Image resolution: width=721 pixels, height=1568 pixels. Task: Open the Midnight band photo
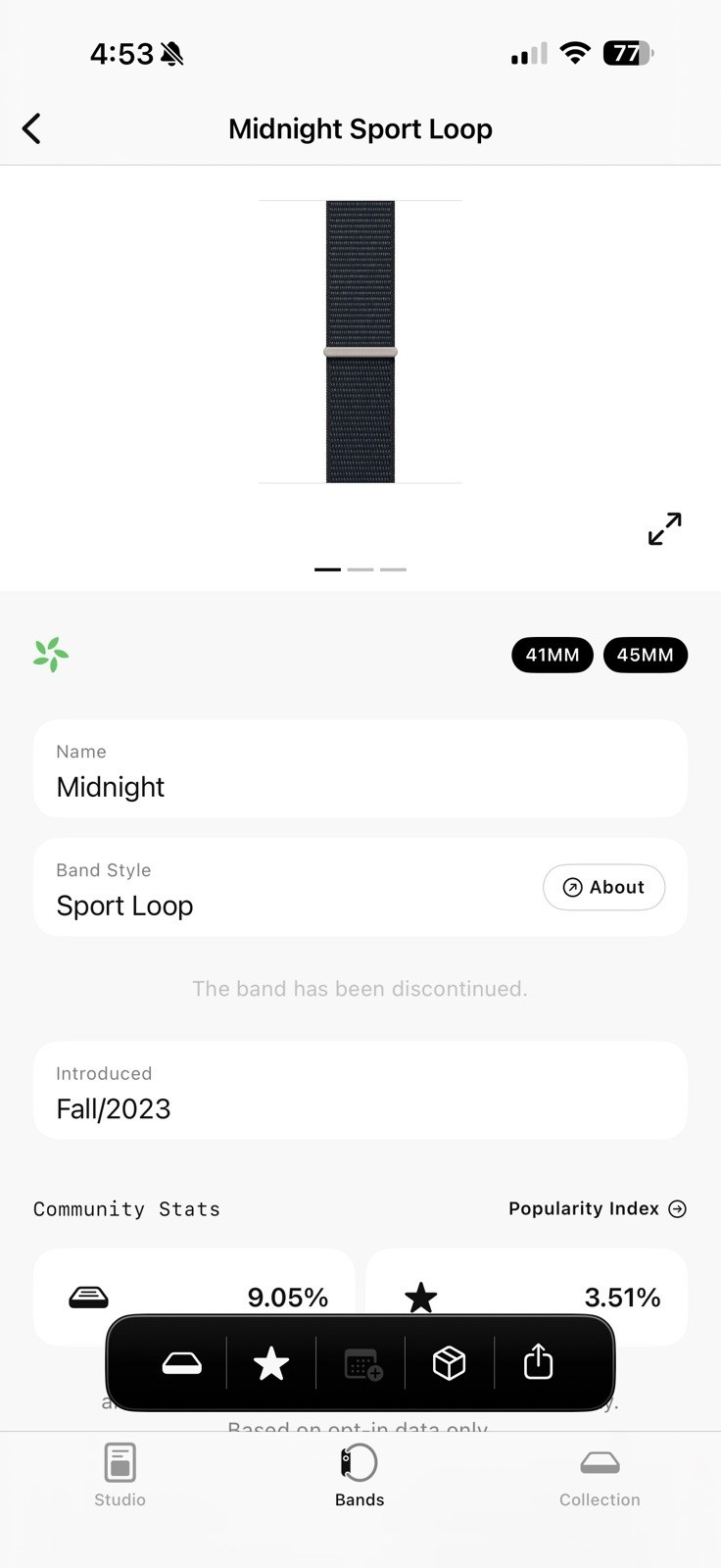click(360, 342)
